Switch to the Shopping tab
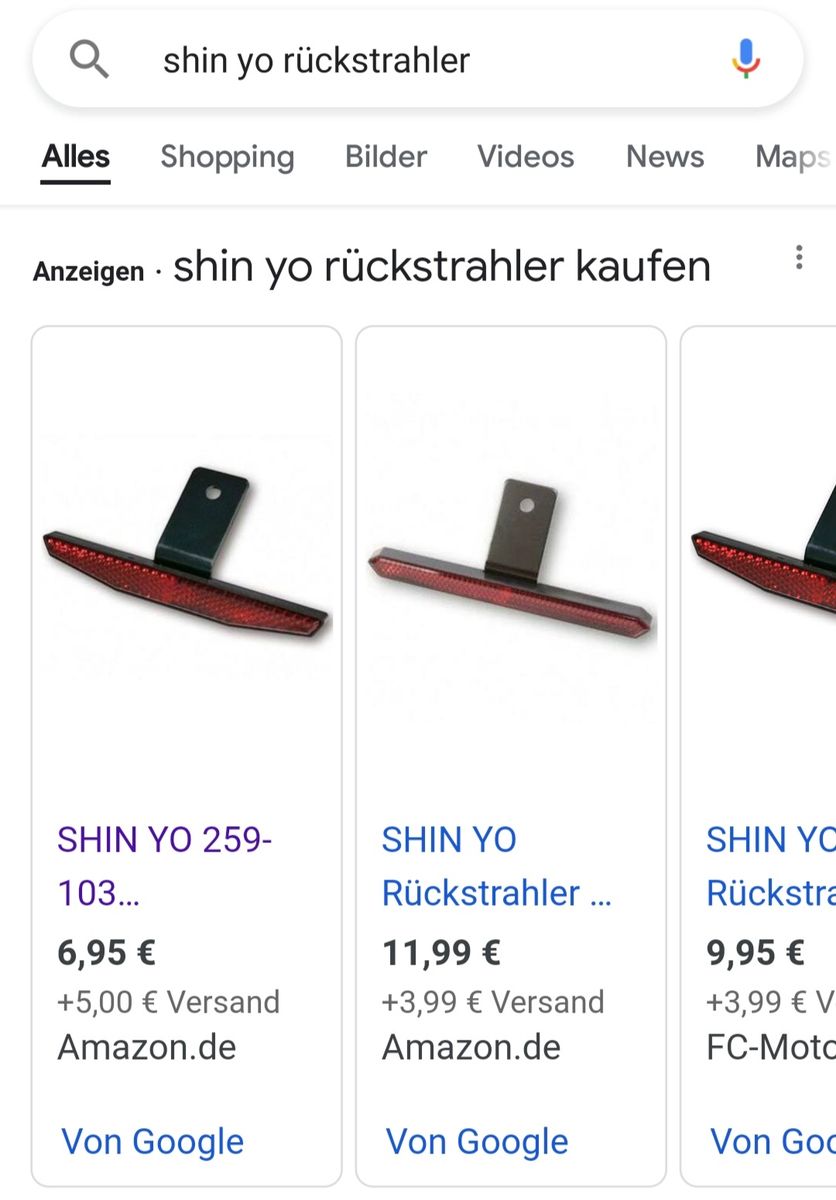 [227, 157]
